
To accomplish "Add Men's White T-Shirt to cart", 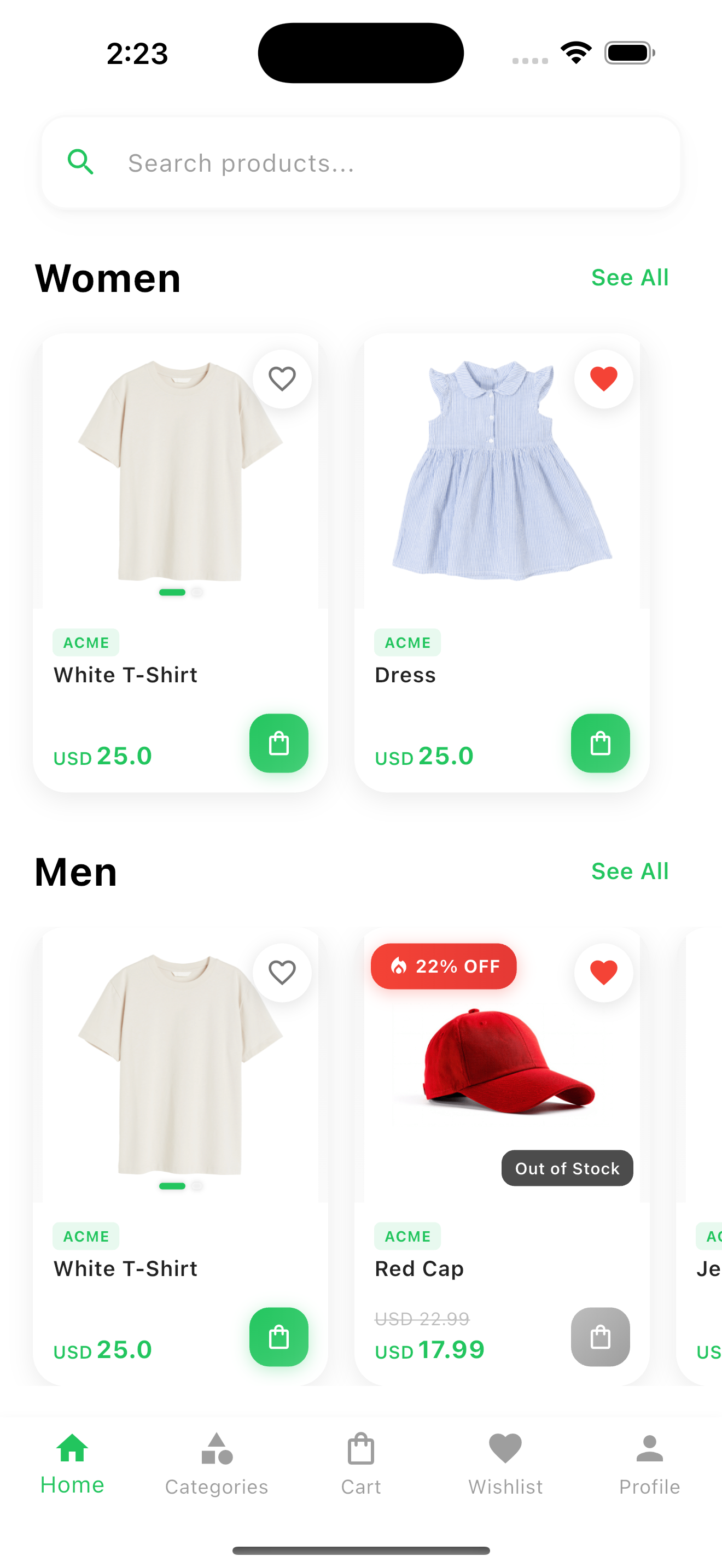I will click(279, 1337).
